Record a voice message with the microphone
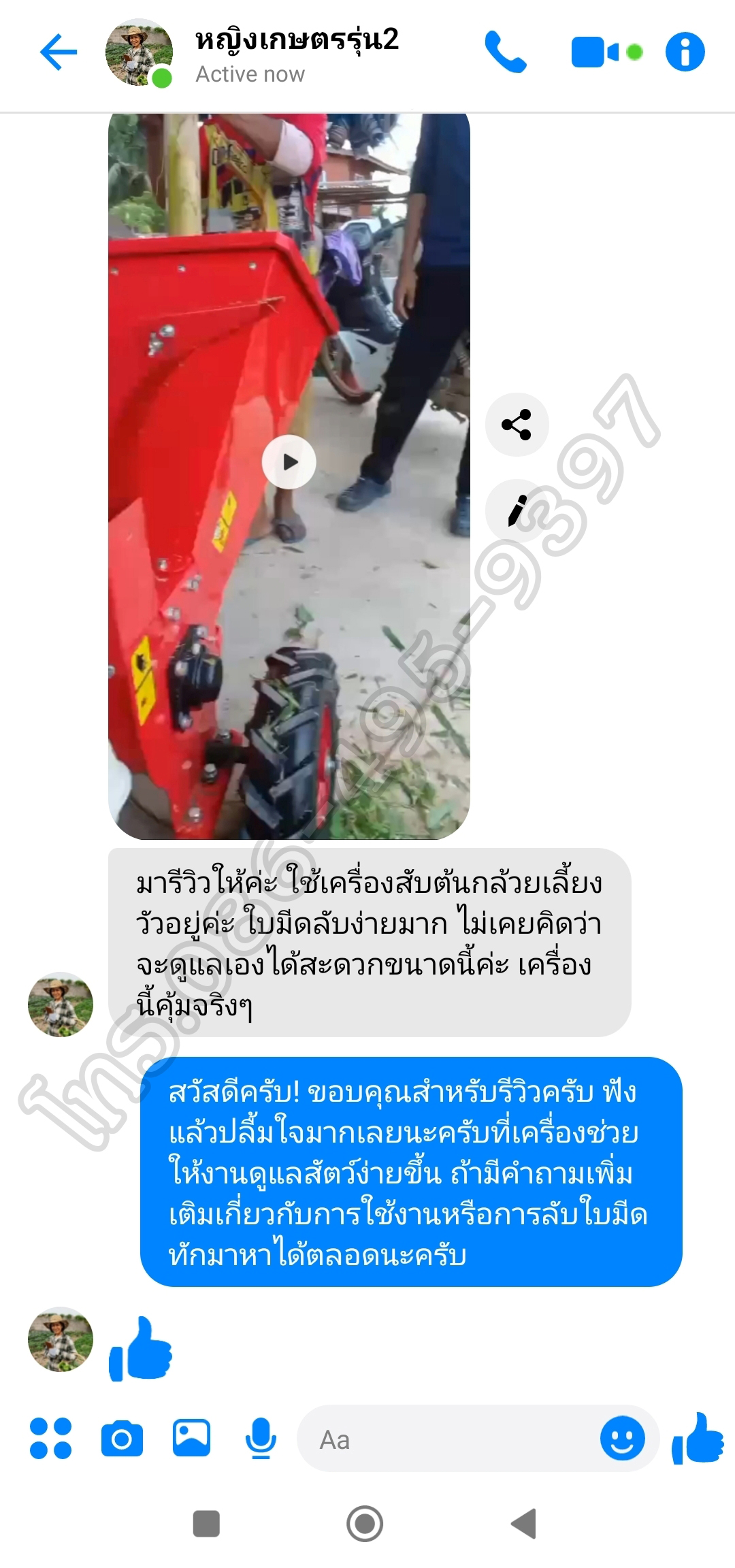The height and width of the screenshot is (1568, 735). pyautogui.click(x=261, y=1439)
